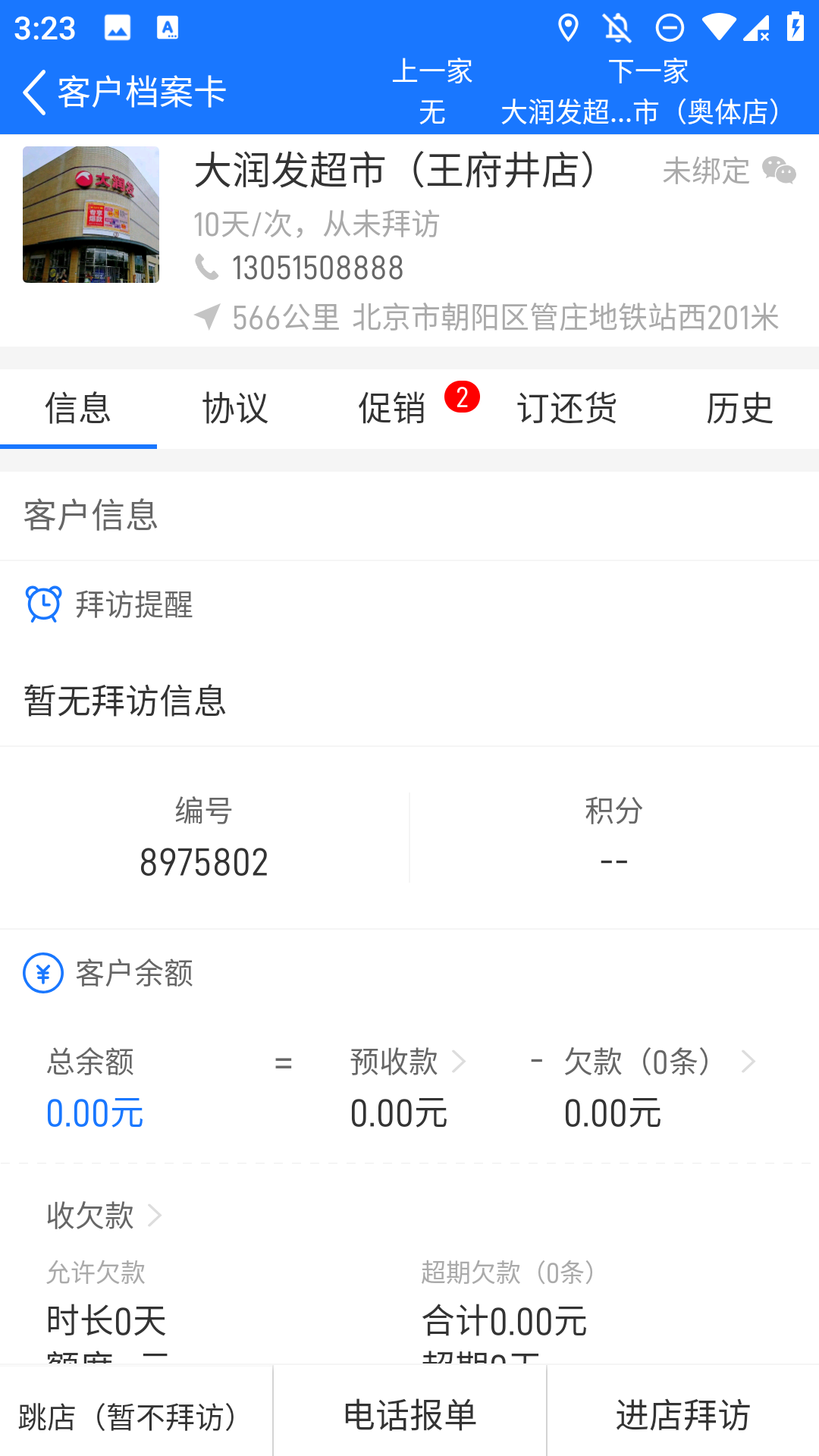View the 历史 tab
The width and height of the screenshot is (819, 1456).
point(739,409)
